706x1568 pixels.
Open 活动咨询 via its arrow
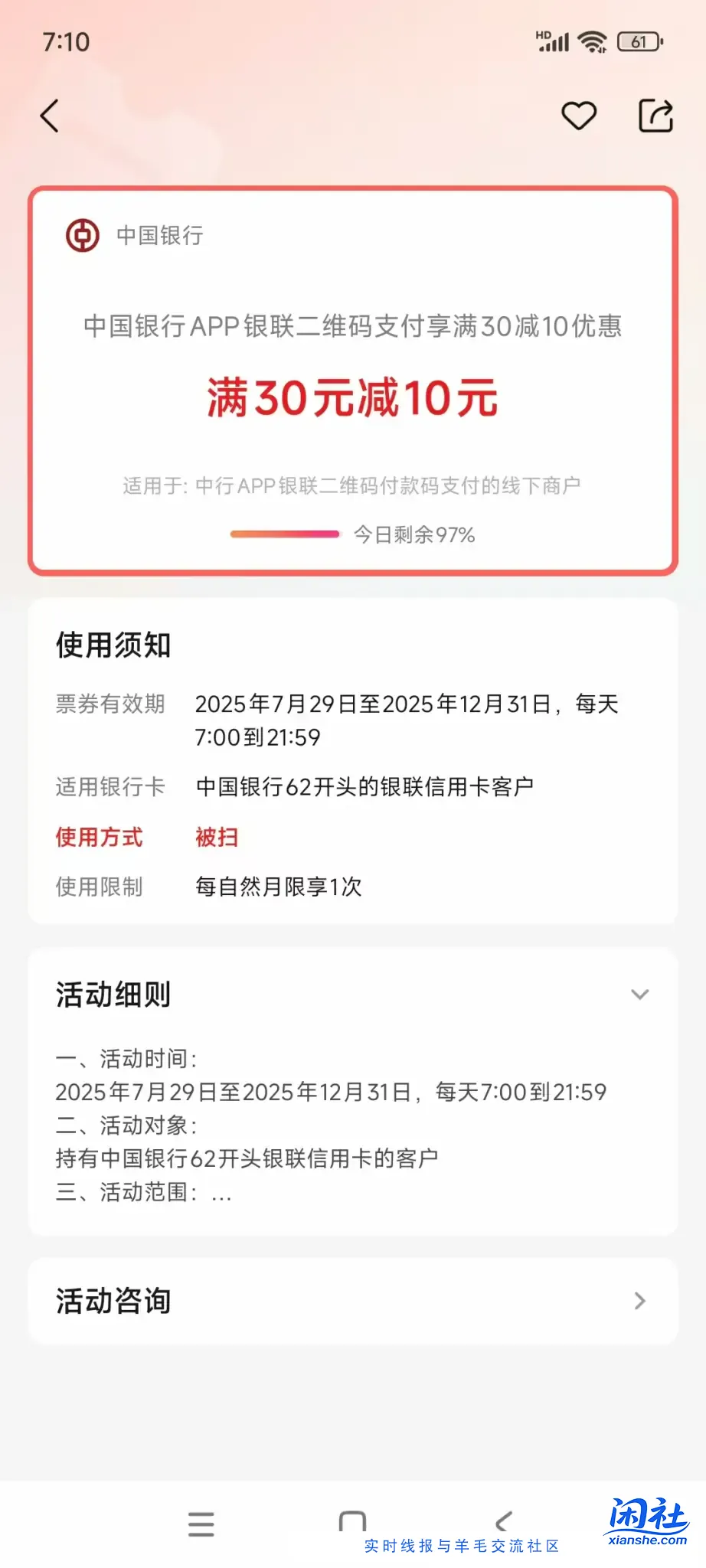(642, 1299)
